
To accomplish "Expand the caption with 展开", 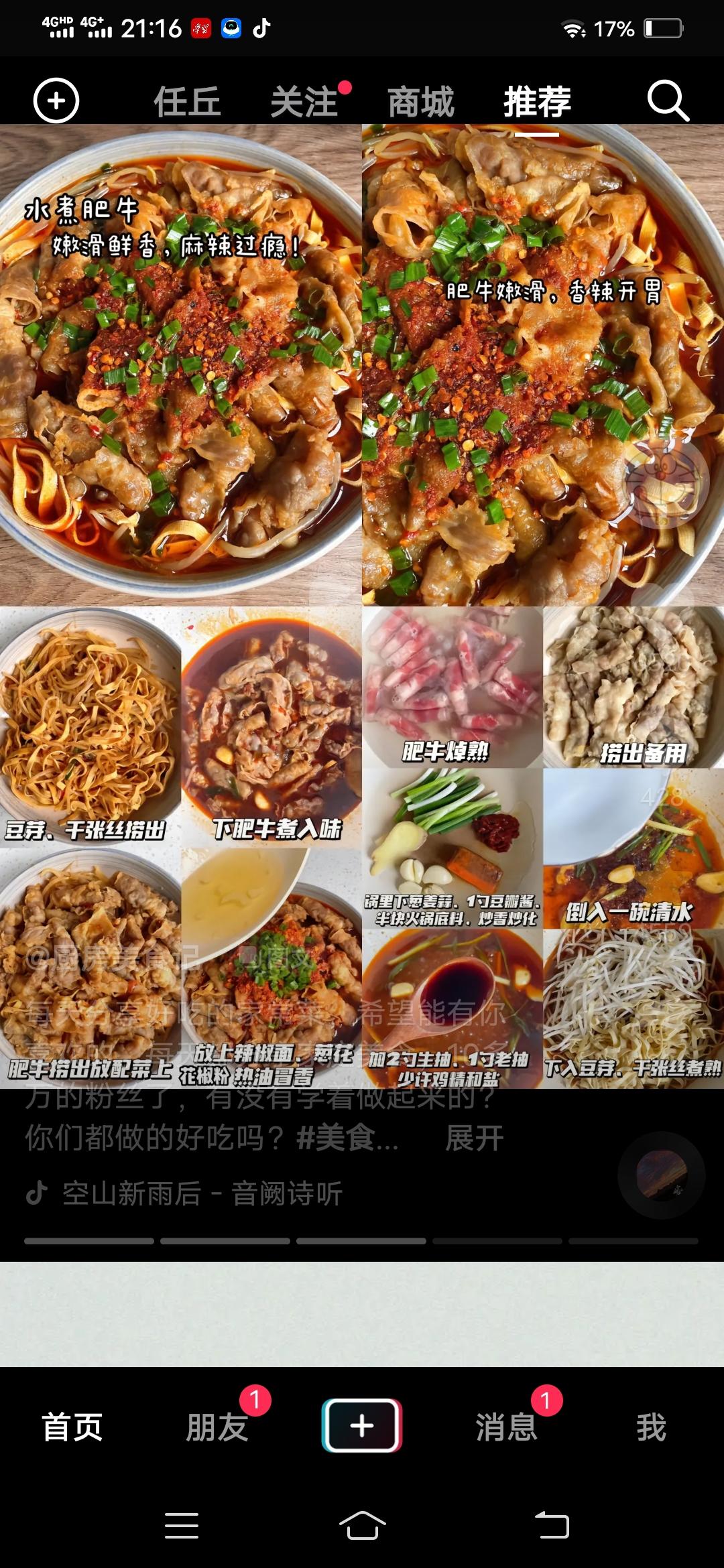I will tap(474, 1138).
